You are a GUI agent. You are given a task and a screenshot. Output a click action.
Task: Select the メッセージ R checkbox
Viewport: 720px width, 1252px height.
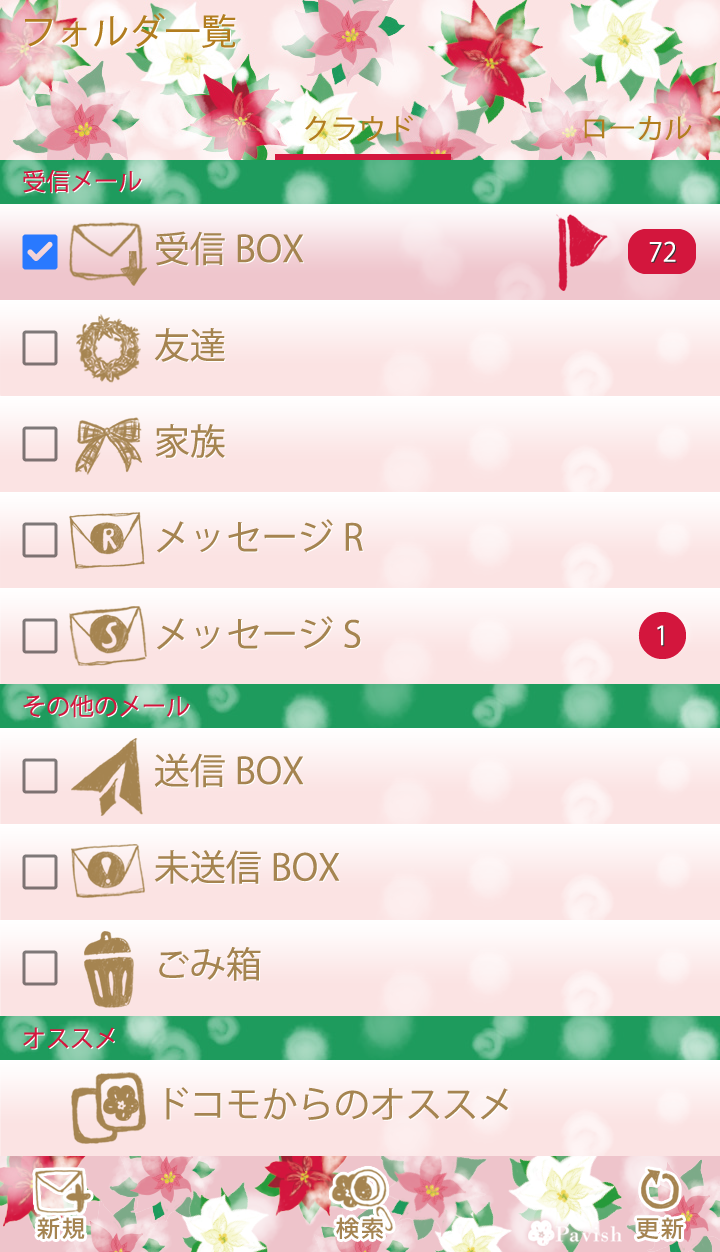coord(40,540)
